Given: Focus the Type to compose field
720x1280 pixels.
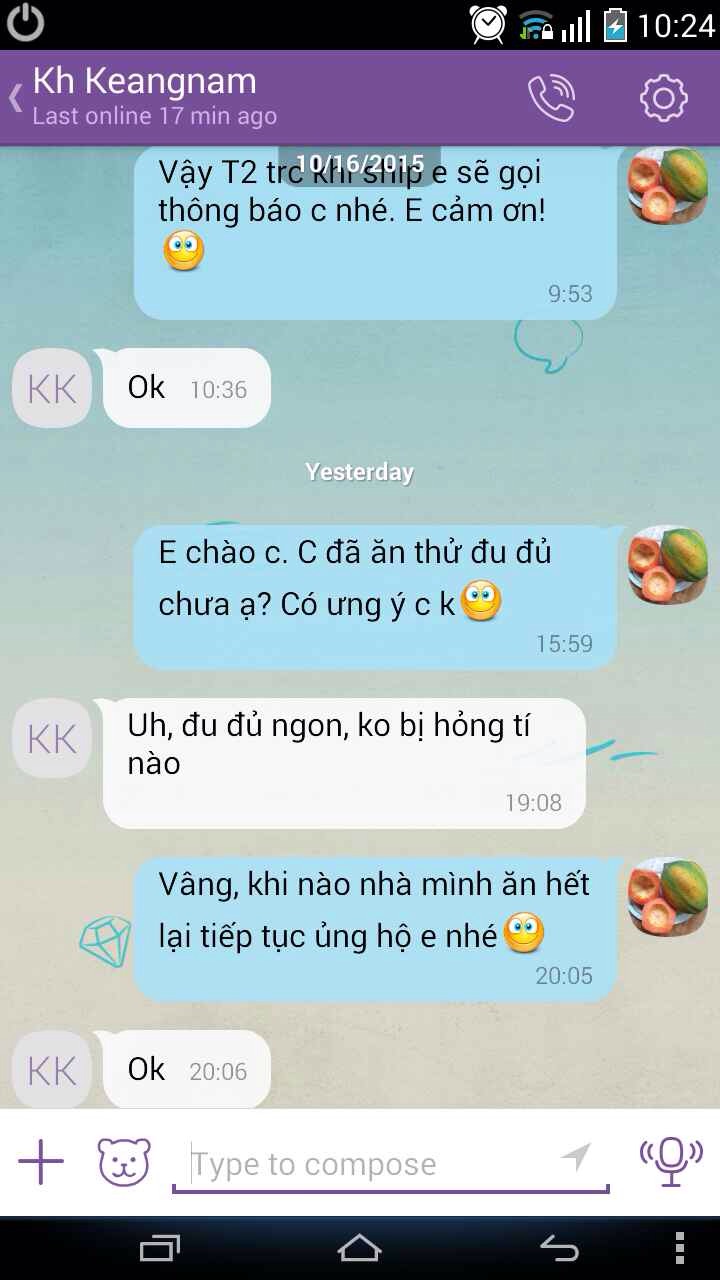Looking at the screenshot, I should [x=370, y=1164].
